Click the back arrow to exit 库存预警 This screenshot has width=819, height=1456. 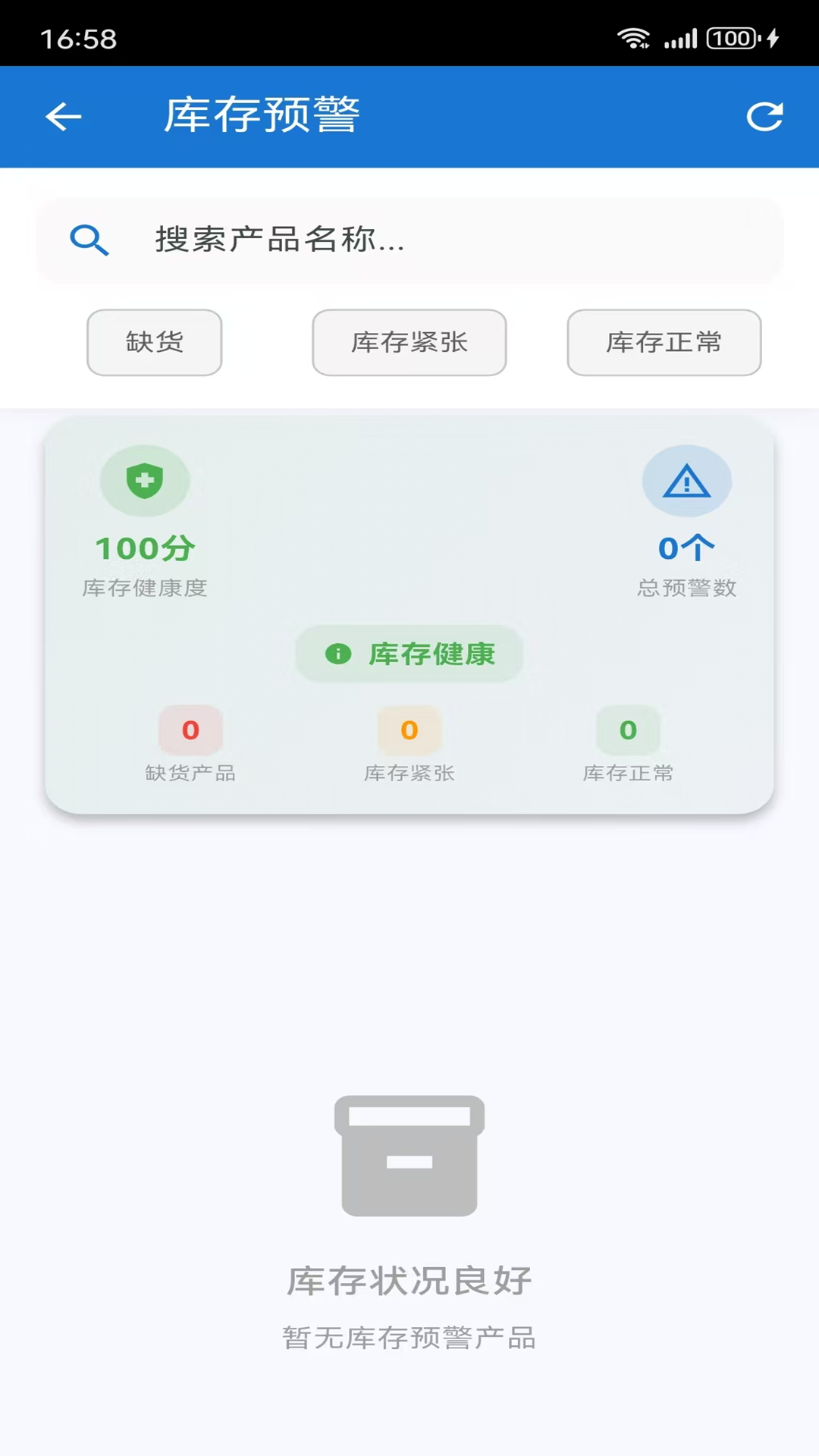click(x=63, y=116)
